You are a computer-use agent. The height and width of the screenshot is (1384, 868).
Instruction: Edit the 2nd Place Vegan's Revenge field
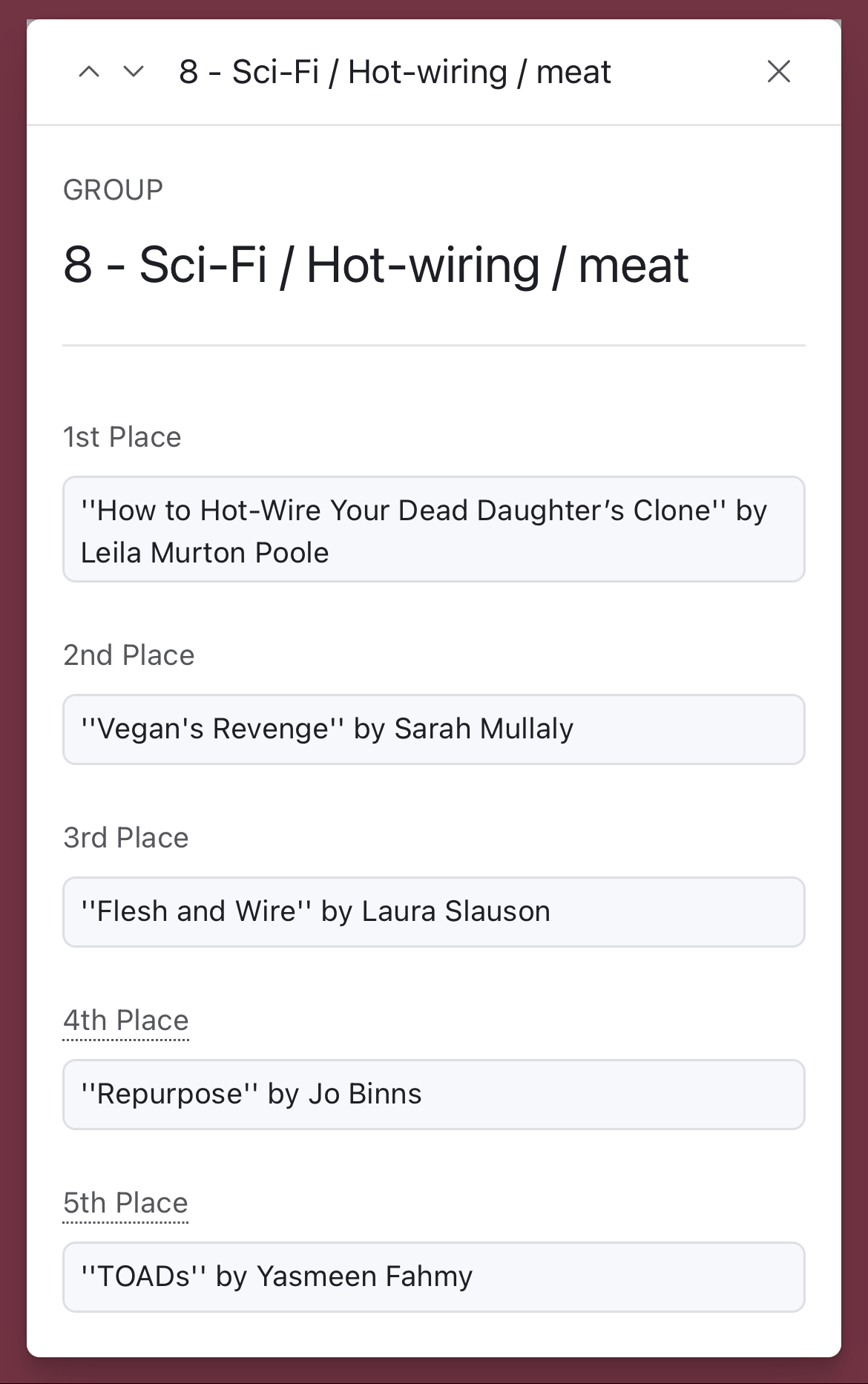433,729
